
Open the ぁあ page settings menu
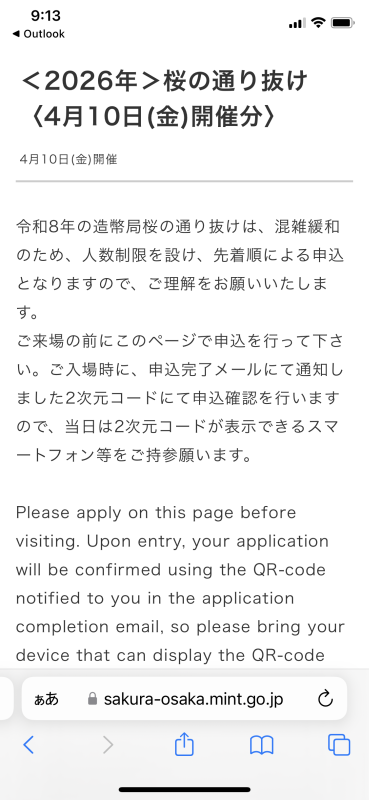(46, 698)
